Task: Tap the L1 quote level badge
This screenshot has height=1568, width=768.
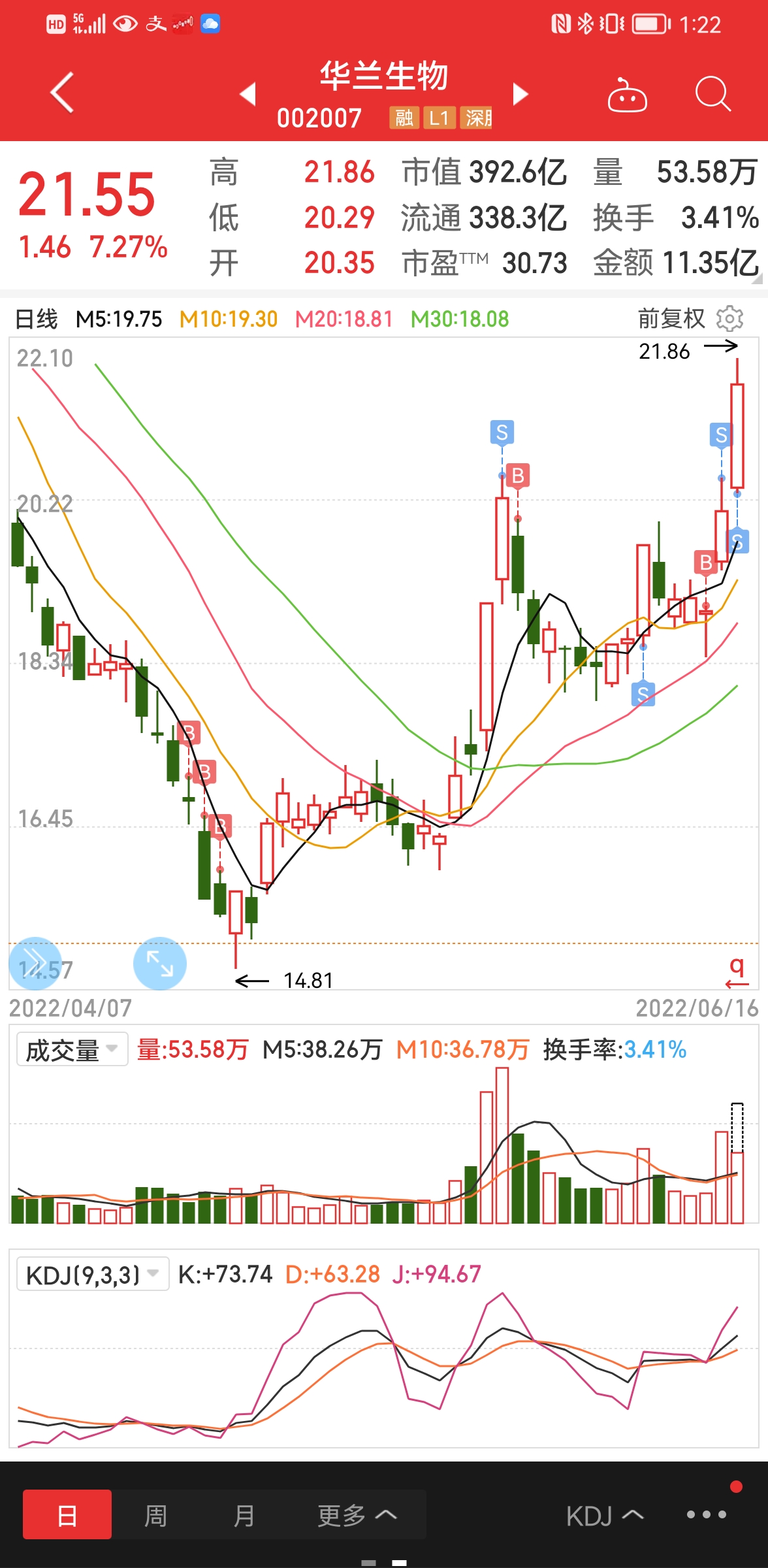Action: click(440, 119)
